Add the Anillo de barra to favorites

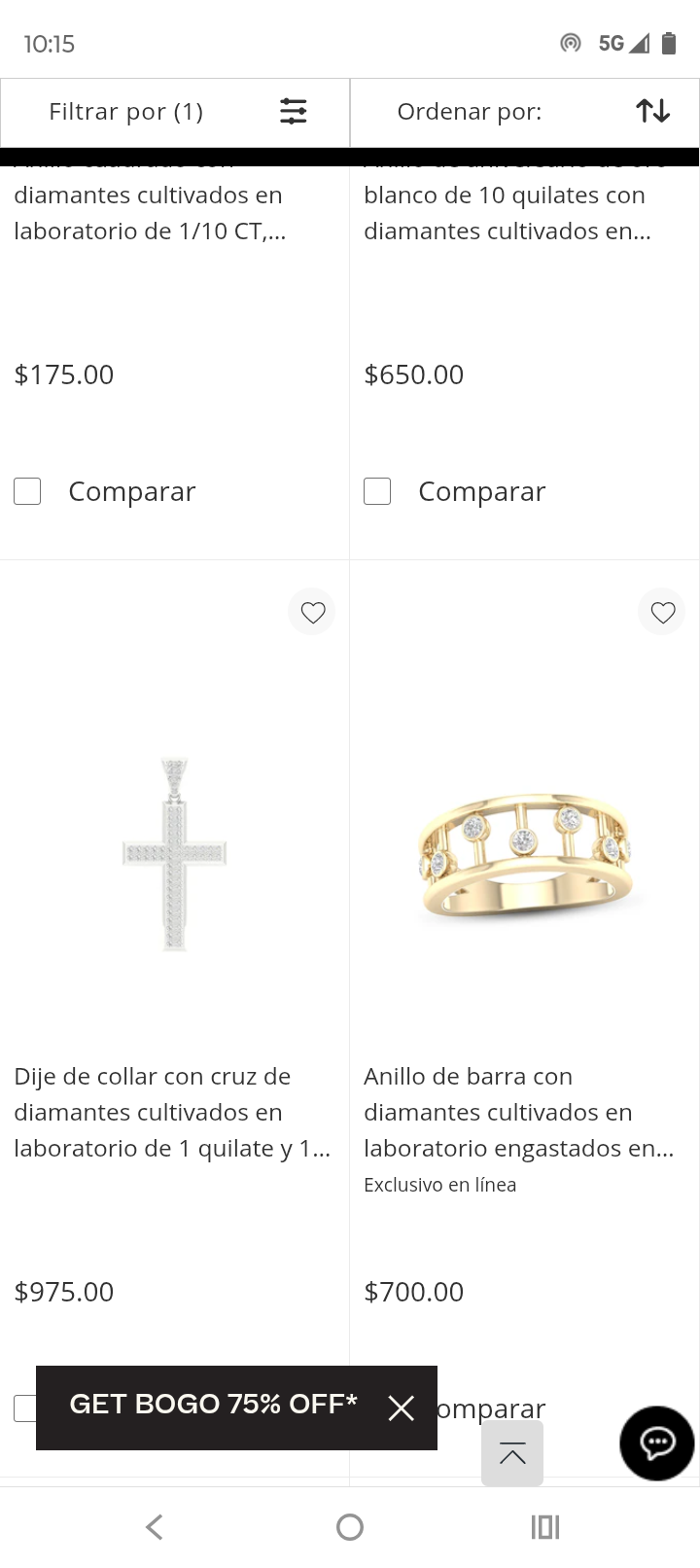[662, 612]
